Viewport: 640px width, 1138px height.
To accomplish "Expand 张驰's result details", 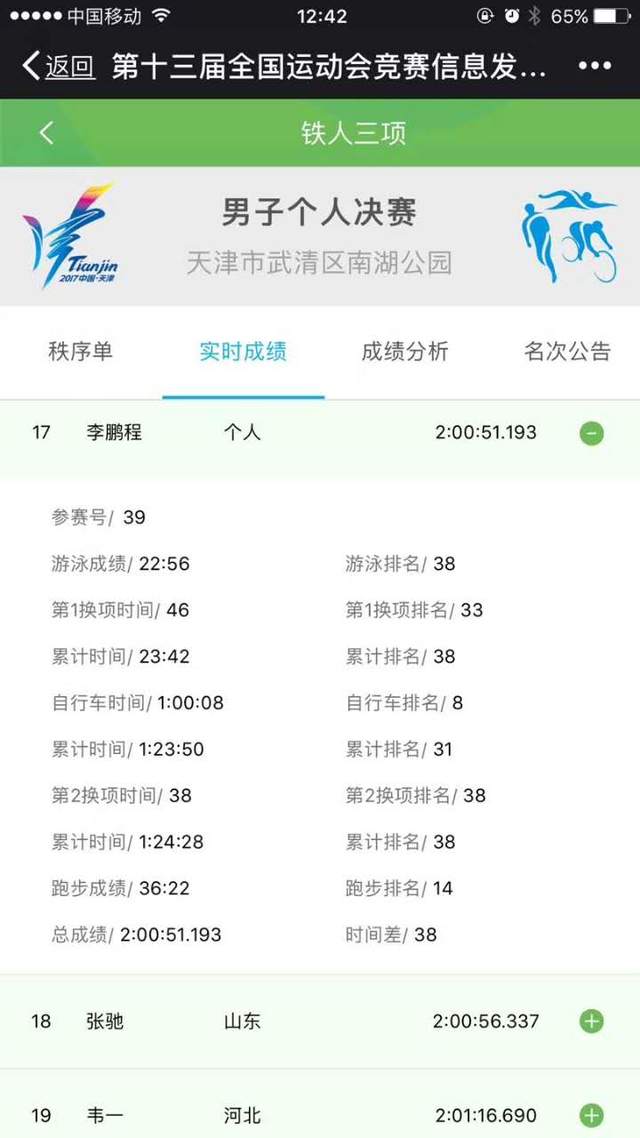I will 591,1021.
